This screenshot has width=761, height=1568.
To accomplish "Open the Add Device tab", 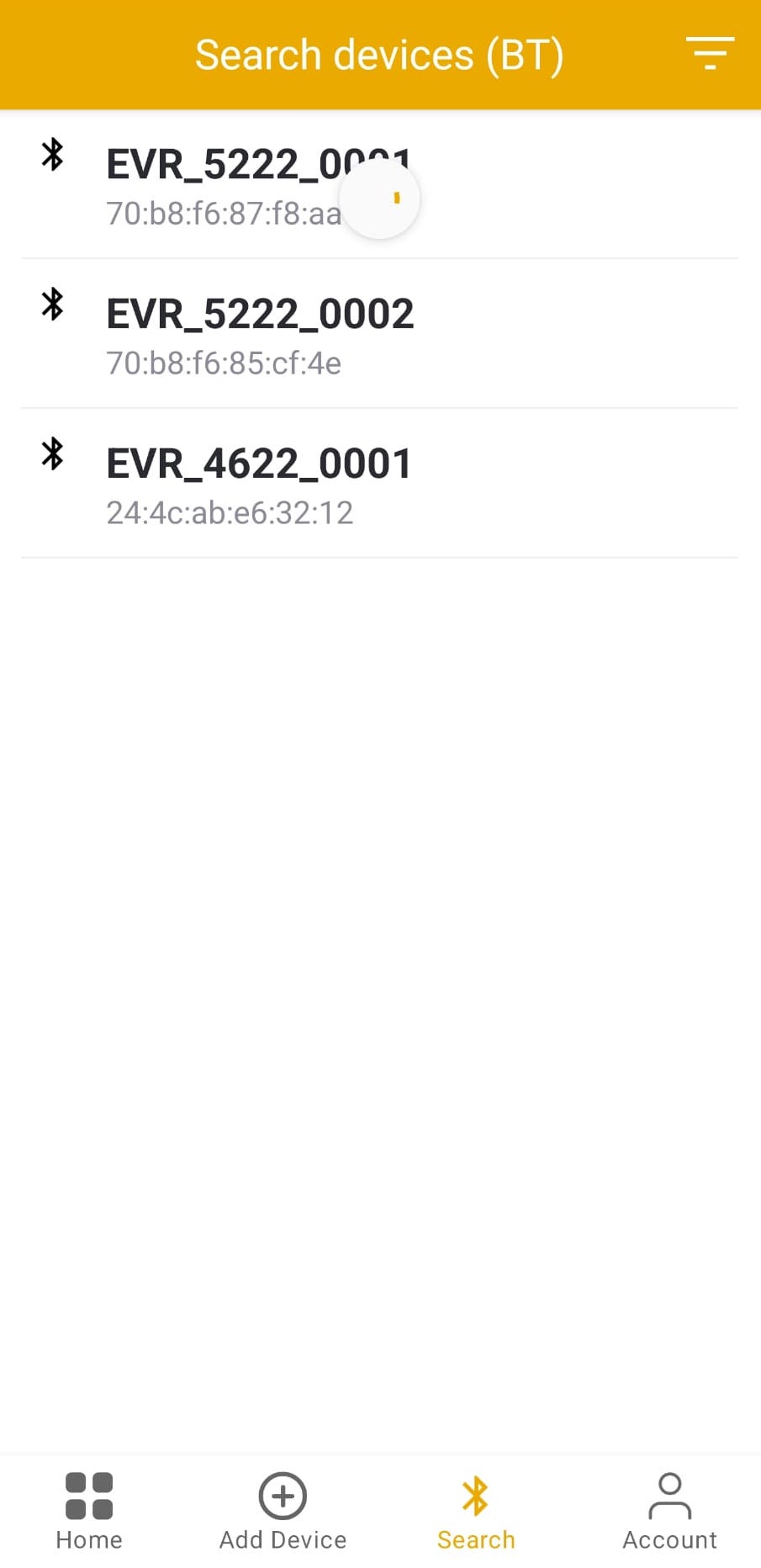I will point(283,1511).
